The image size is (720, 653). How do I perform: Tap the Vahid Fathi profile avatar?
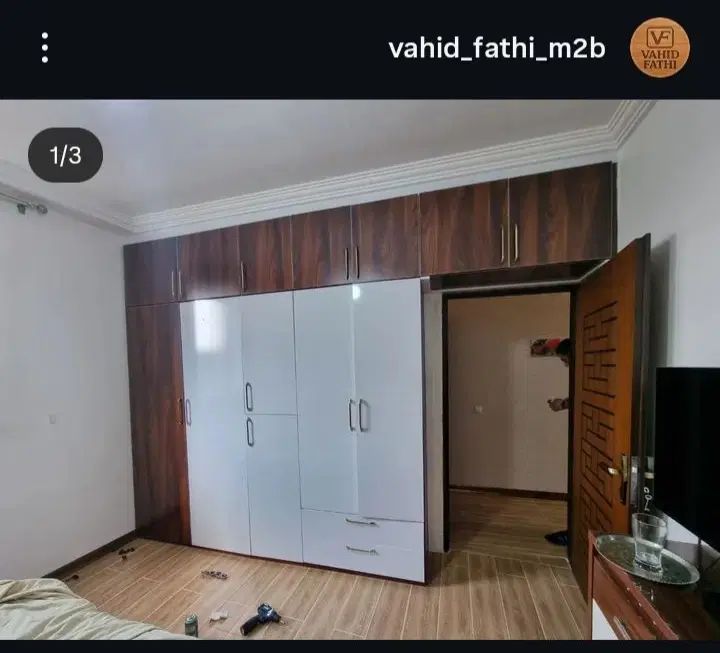pyautogui.click(x=659, y=48)
